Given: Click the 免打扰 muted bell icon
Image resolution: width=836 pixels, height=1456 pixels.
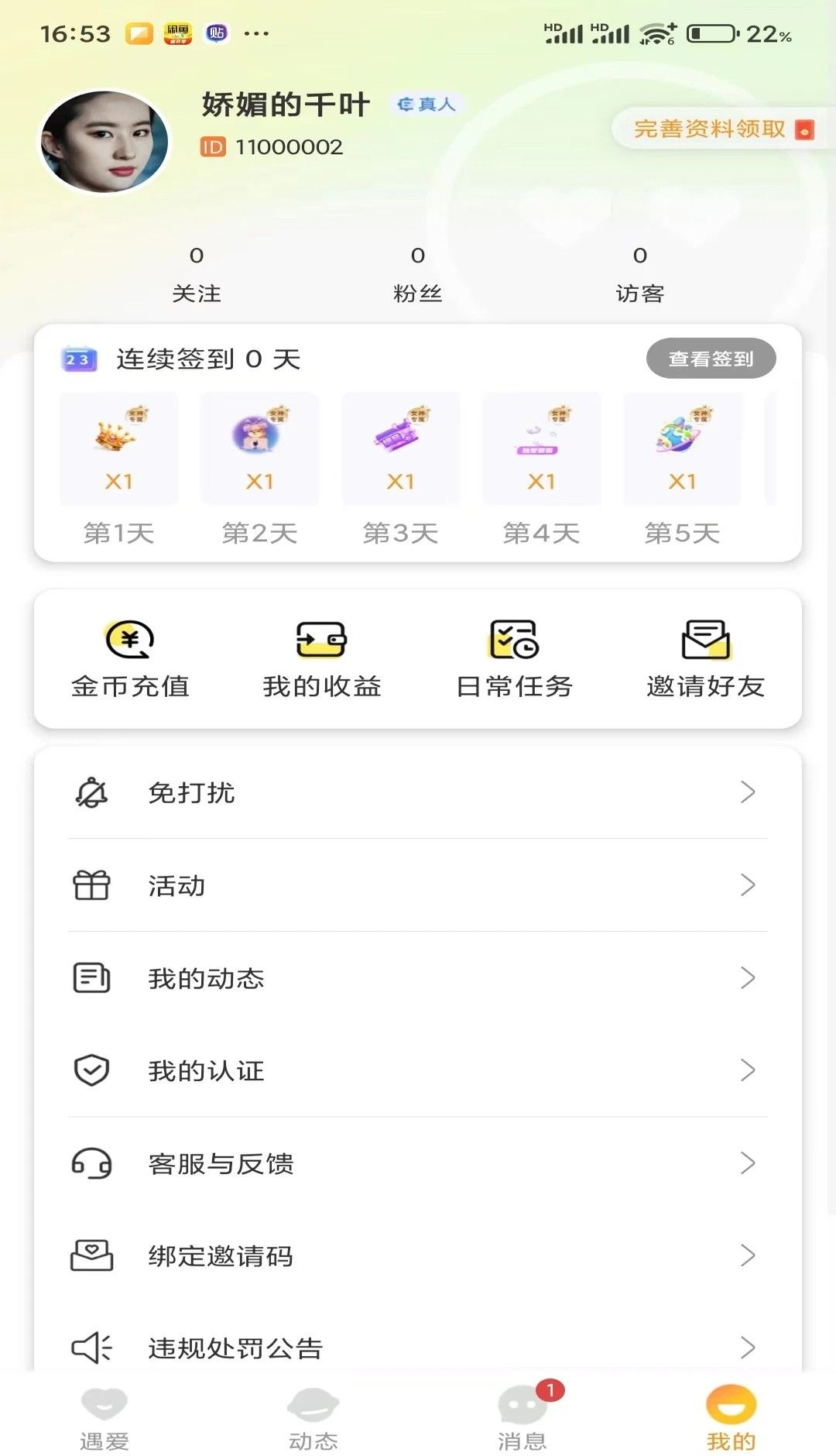Looking at the screenshot, I should coord(91,792).
